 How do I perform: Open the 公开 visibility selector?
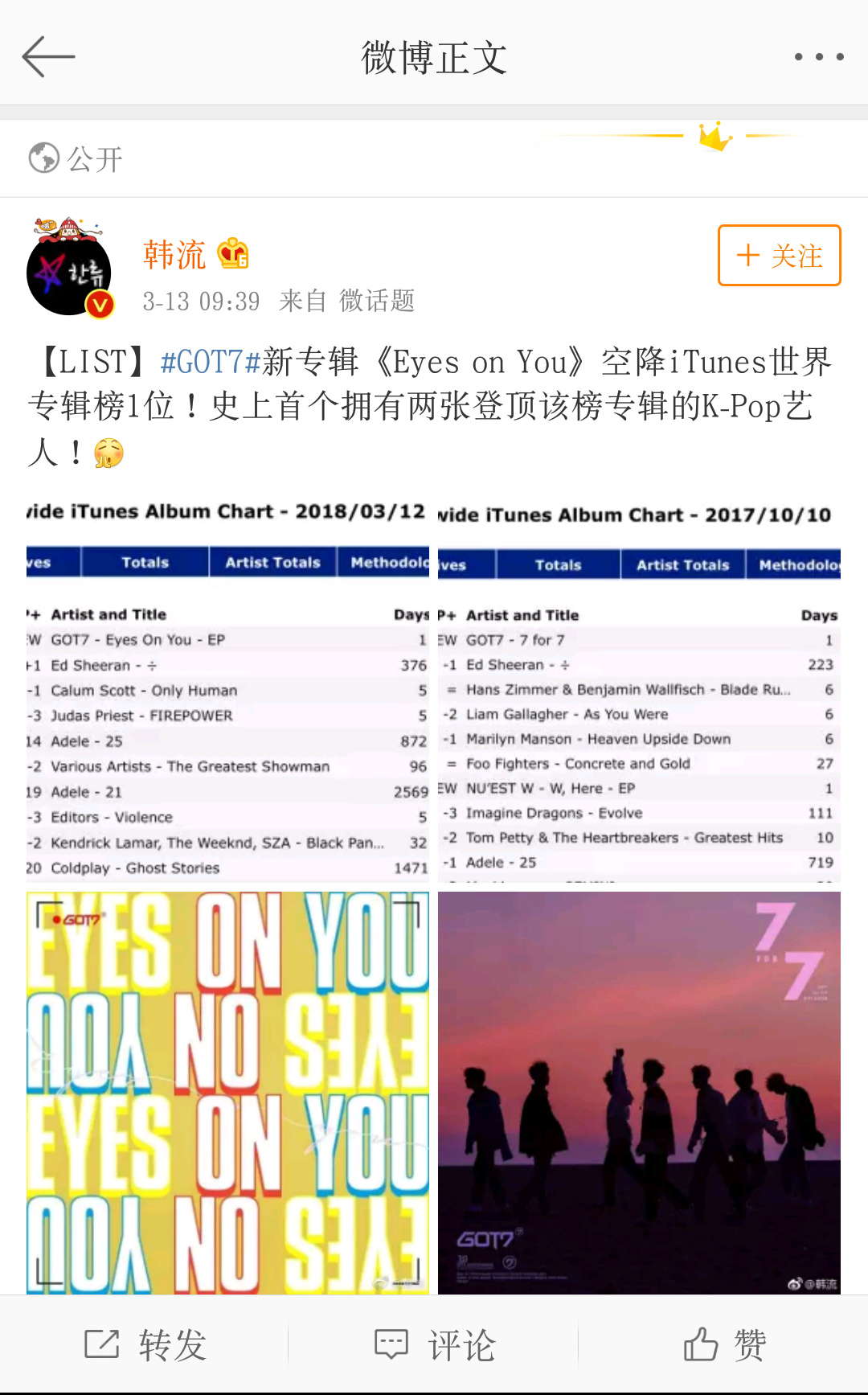point(92,158)
